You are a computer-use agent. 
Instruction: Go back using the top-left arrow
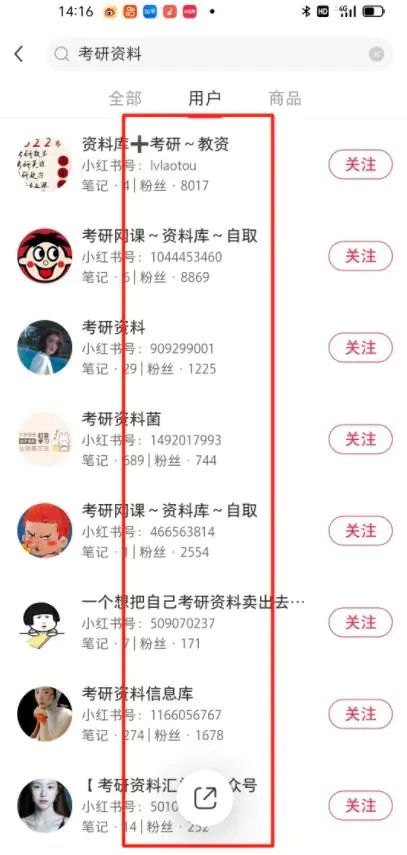(x=19, y=54)
